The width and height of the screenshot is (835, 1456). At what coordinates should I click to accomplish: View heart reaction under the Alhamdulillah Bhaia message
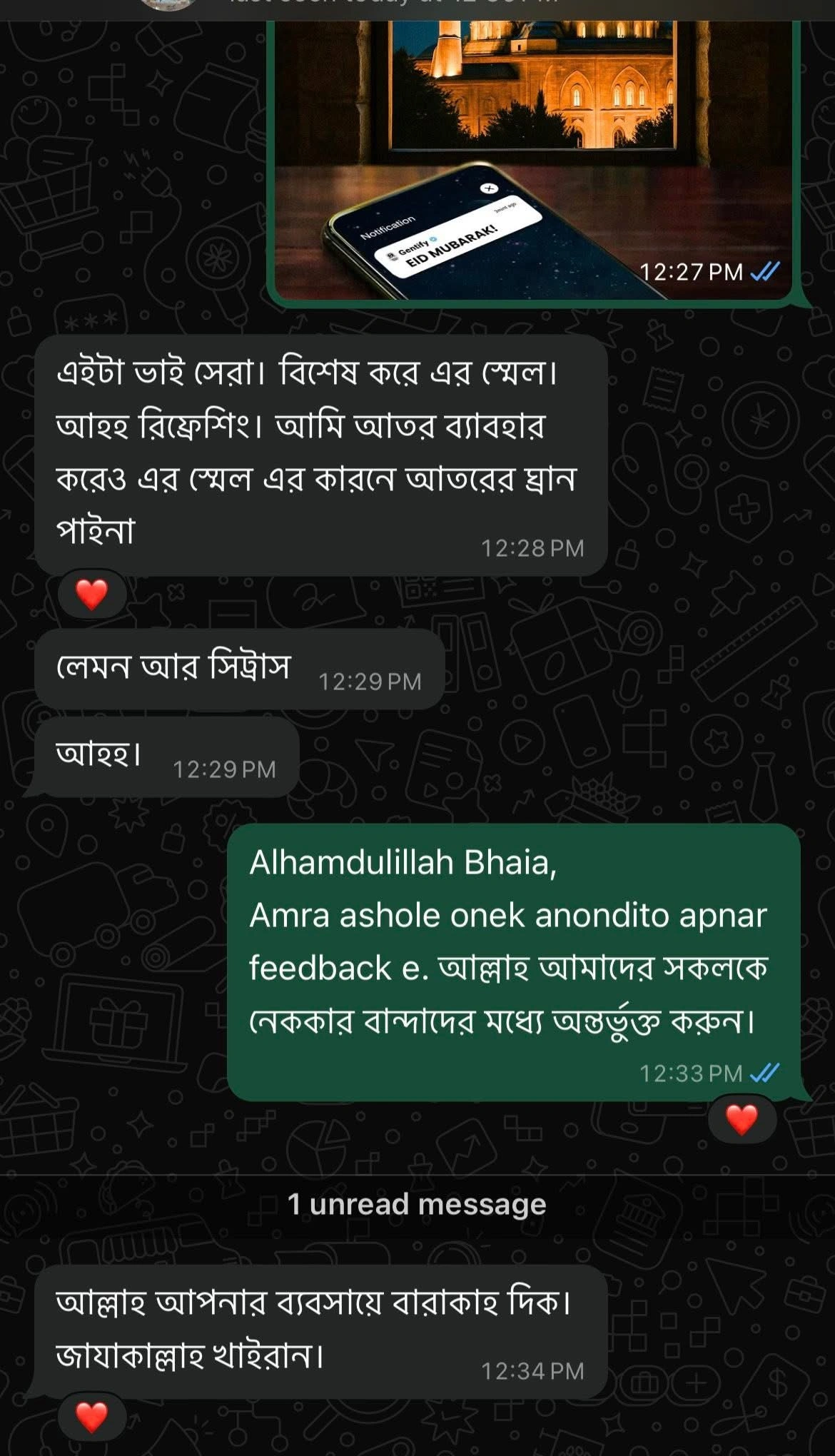pyautogui.click(x=742, y=1119)
